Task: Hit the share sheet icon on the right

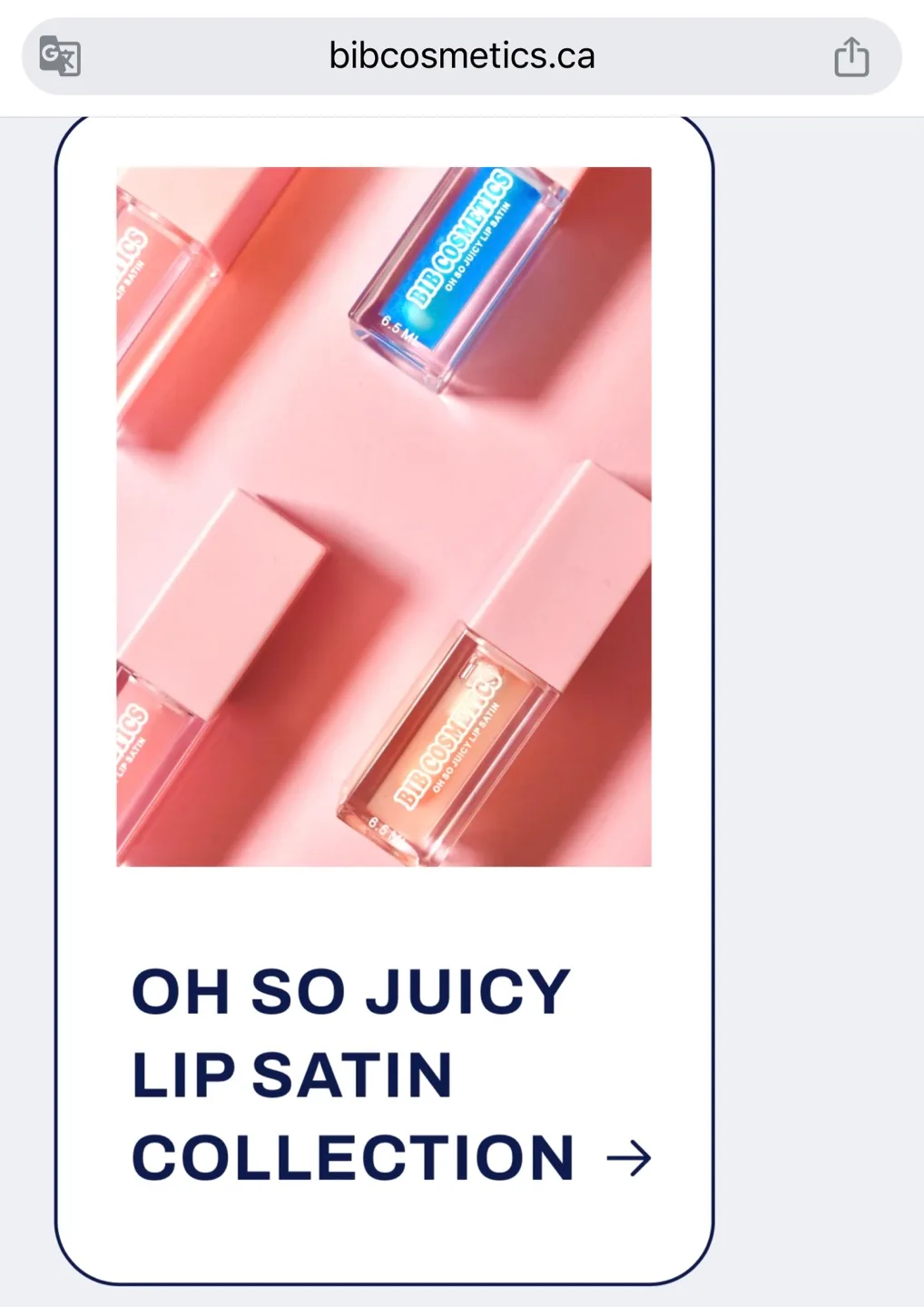Action: click(850, 55)
